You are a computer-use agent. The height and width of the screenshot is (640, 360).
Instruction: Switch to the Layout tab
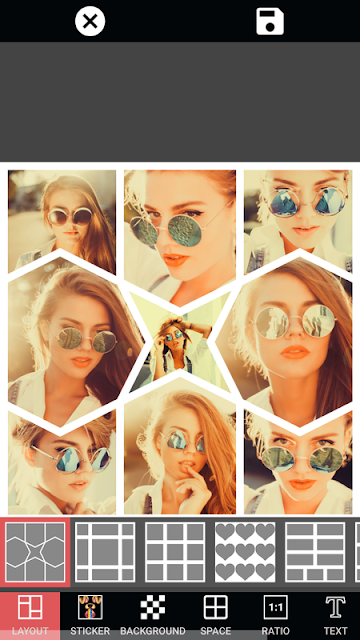[x=30, y=616]
